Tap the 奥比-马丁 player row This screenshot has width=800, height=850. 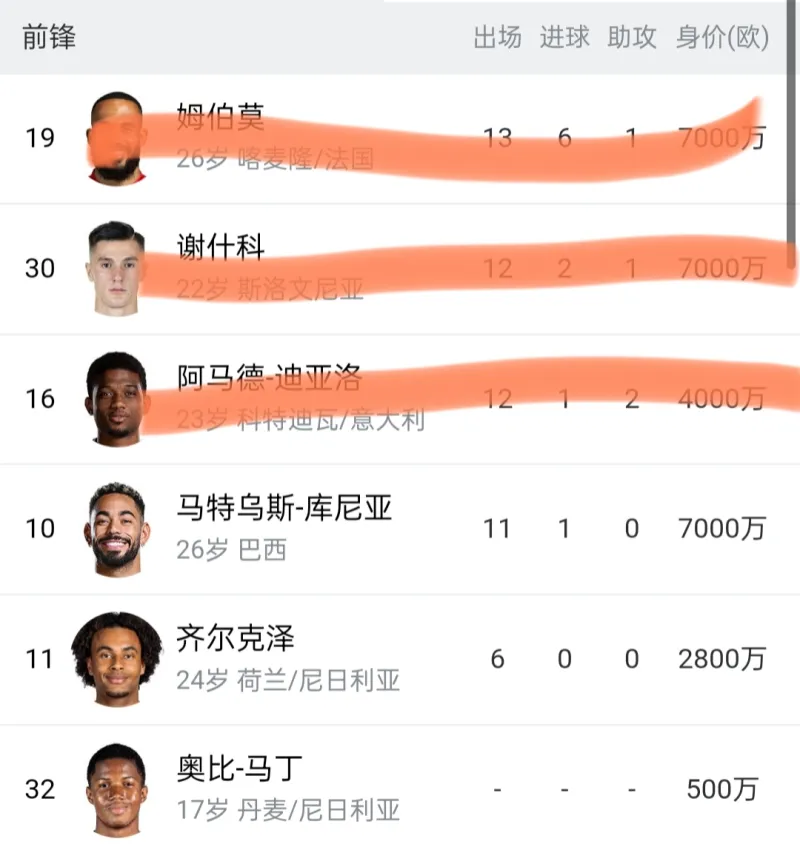click(400, 788)
